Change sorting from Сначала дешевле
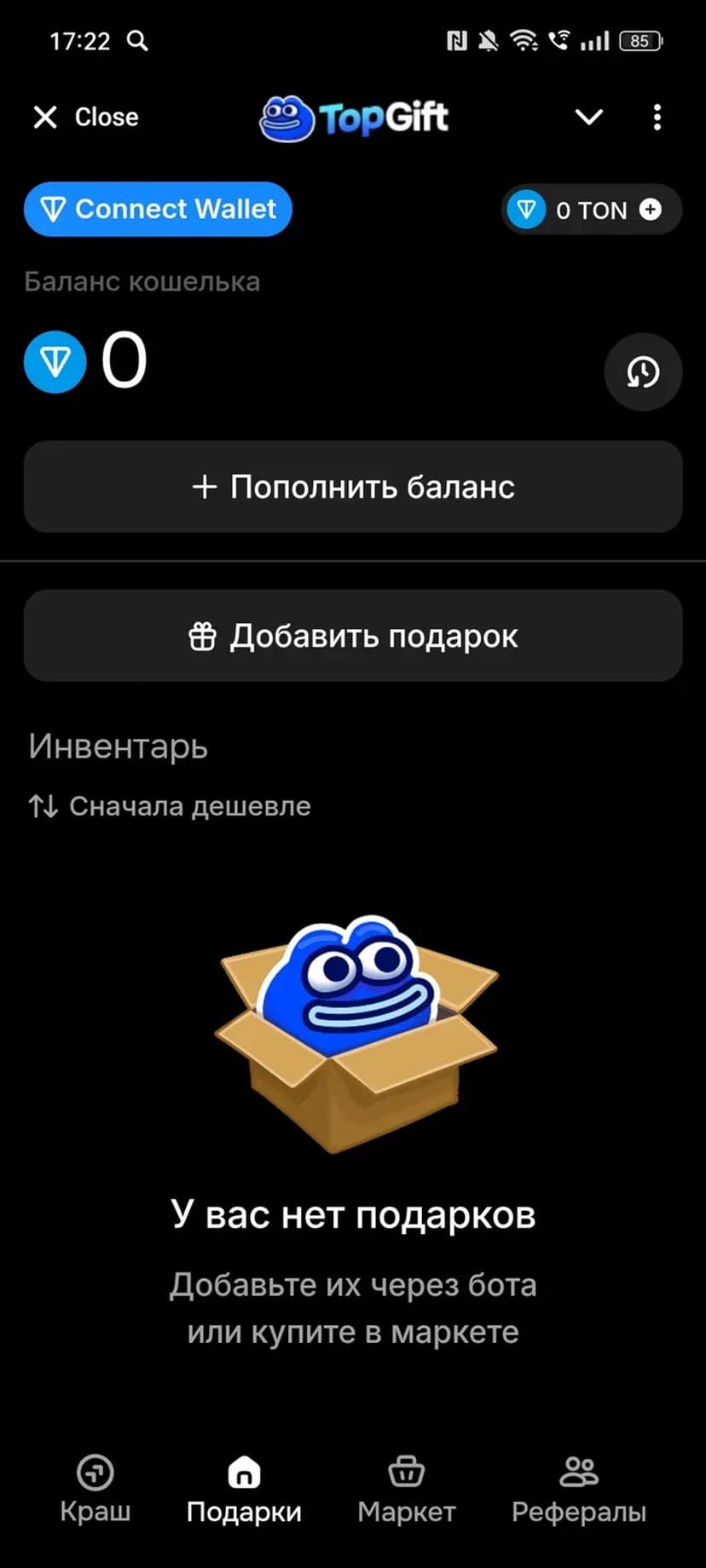706x1568 pixels. click(x=170, y=805)
